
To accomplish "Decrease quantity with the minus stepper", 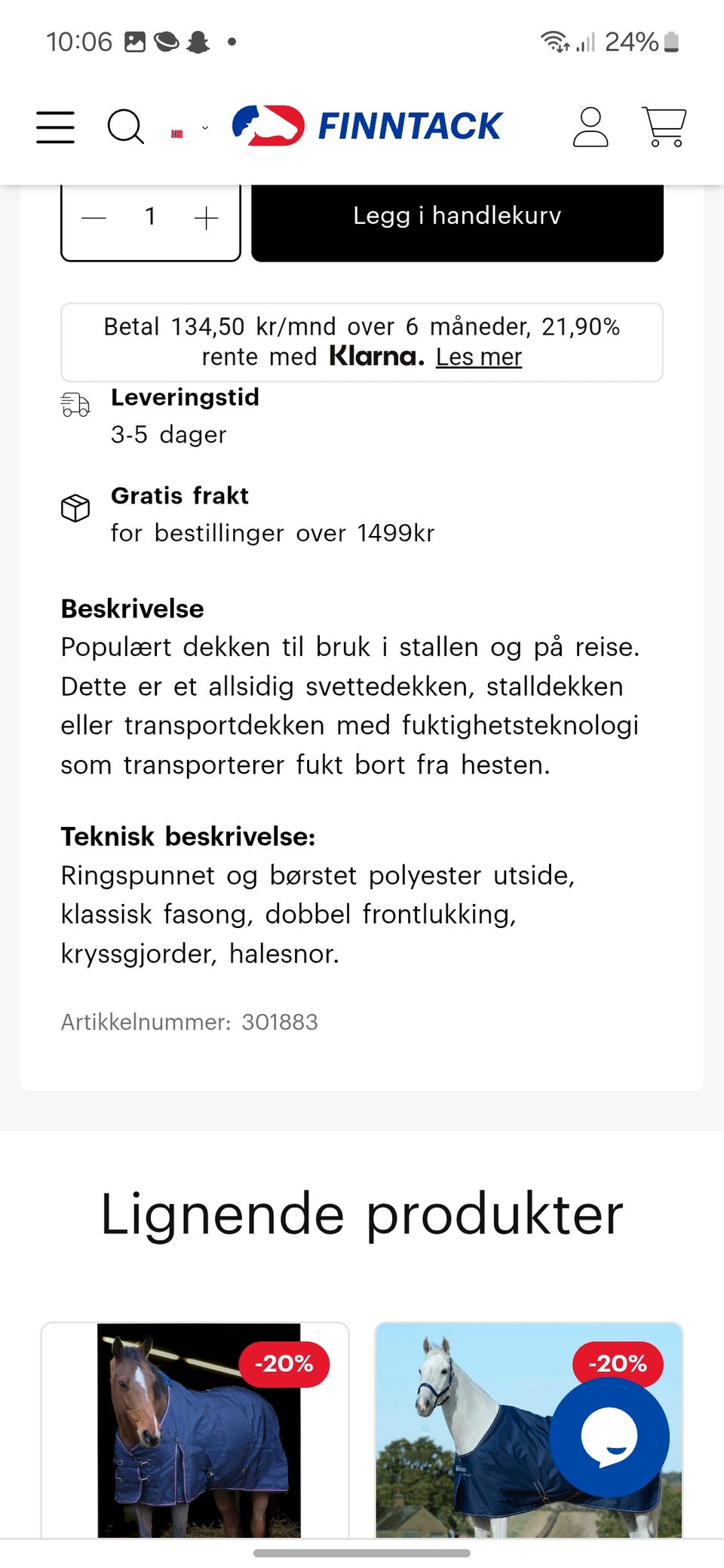I will [x=92, y=218].
